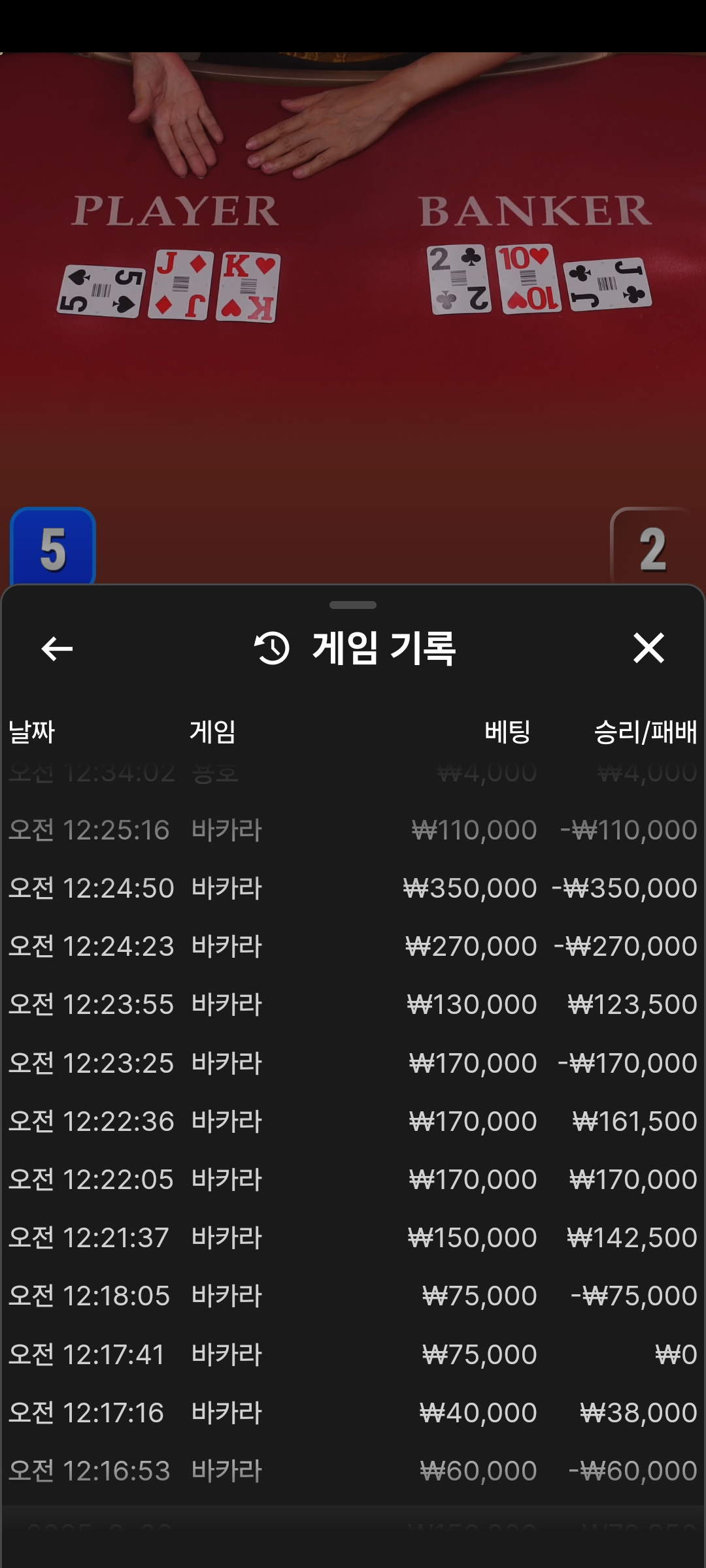Viewport: 706px width, 1568px height.
Task: View details of the 12:24:23 round
Action: click(x=353, y=946)
